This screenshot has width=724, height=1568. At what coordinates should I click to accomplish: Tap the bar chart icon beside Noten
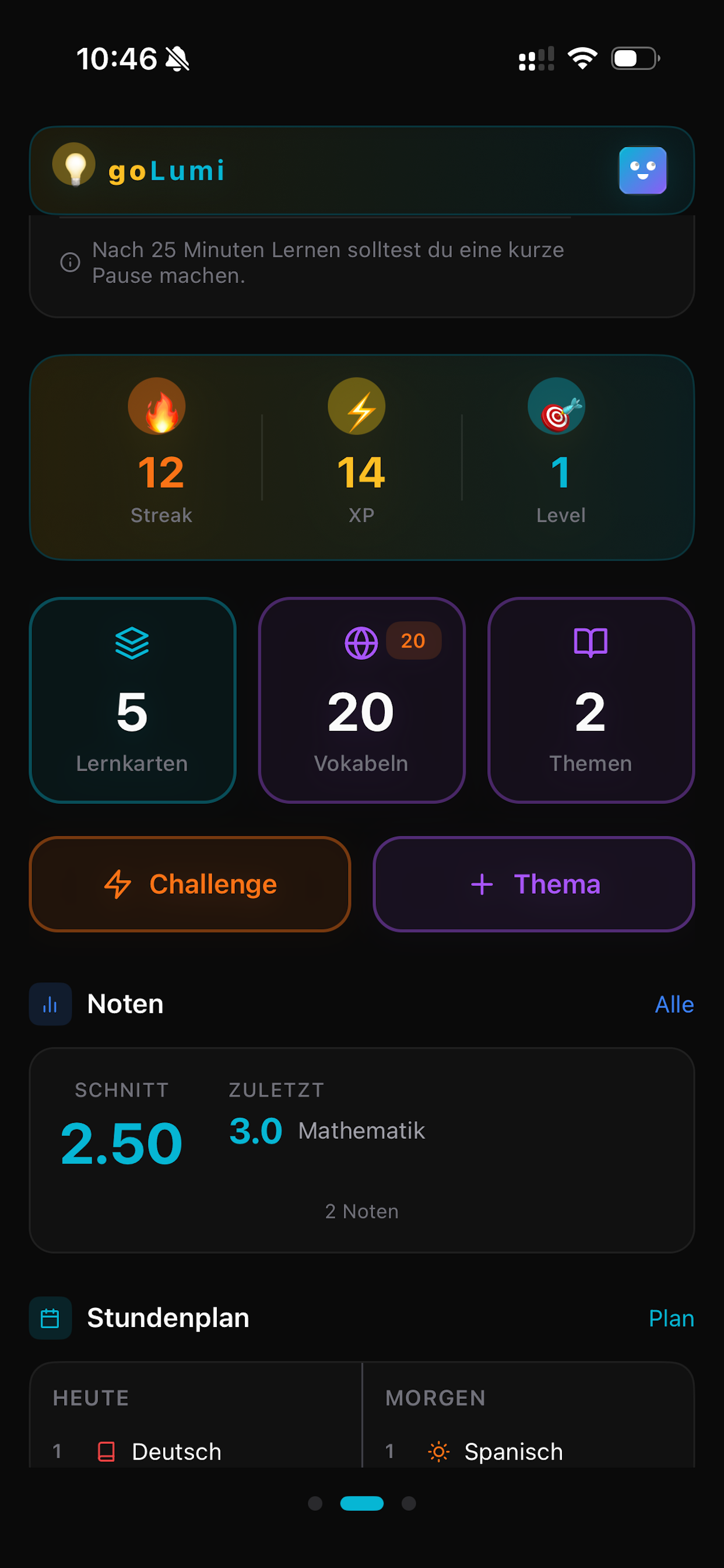click(x=51, y=1004)
